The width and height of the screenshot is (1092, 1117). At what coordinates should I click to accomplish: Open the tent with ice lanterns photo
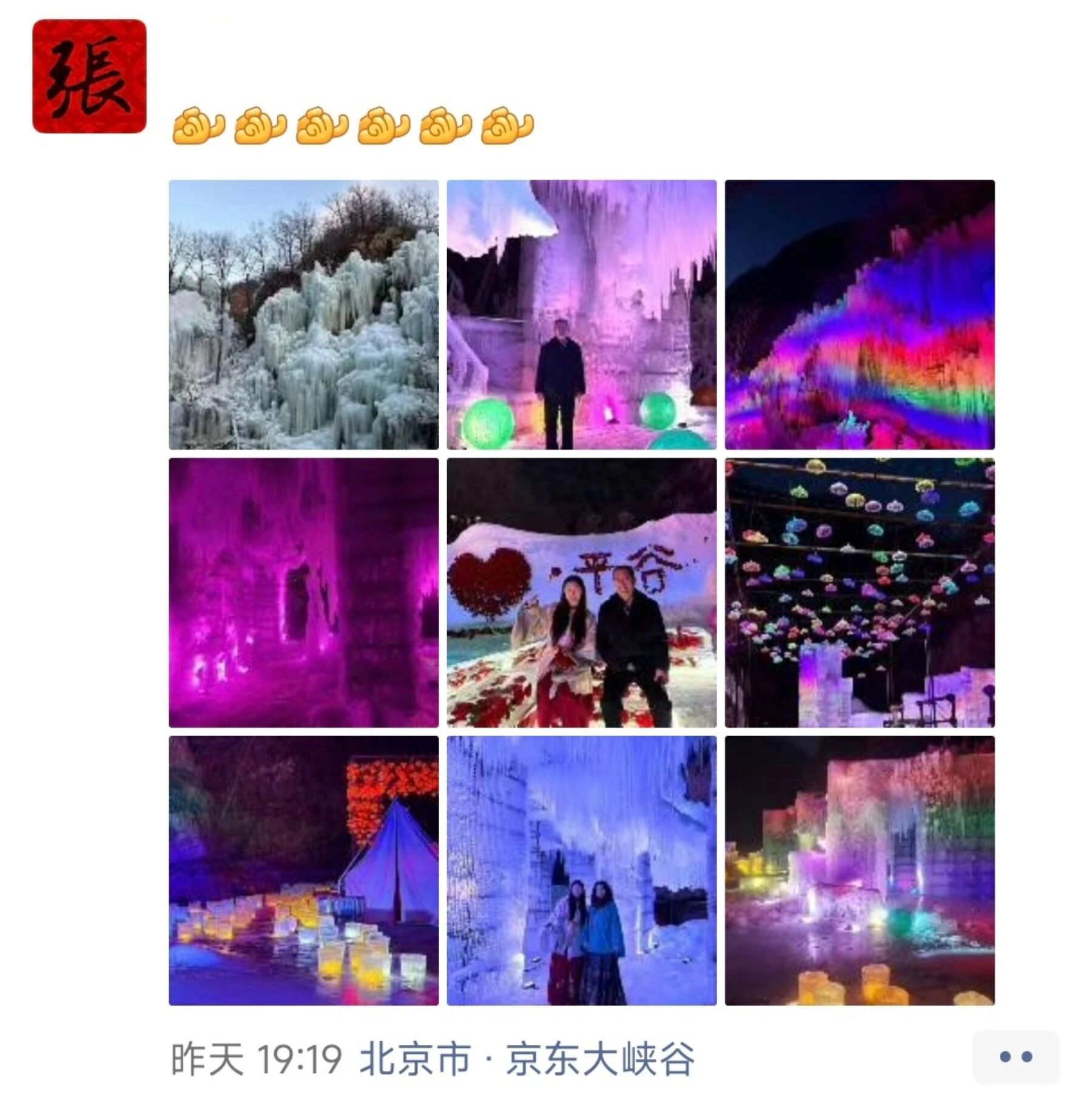coord(303,870)
